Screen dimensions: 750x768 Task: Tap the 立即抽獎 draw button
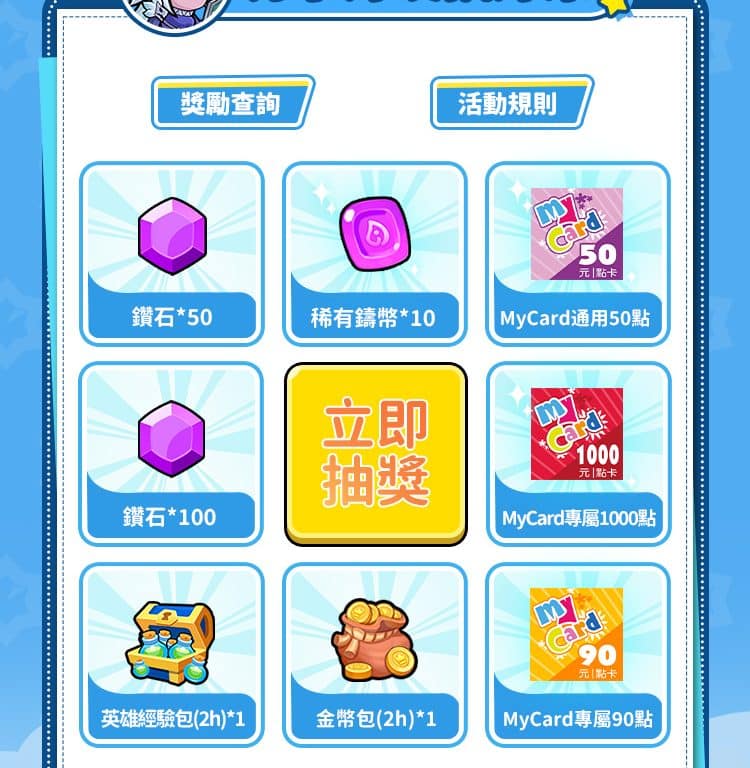375,454
